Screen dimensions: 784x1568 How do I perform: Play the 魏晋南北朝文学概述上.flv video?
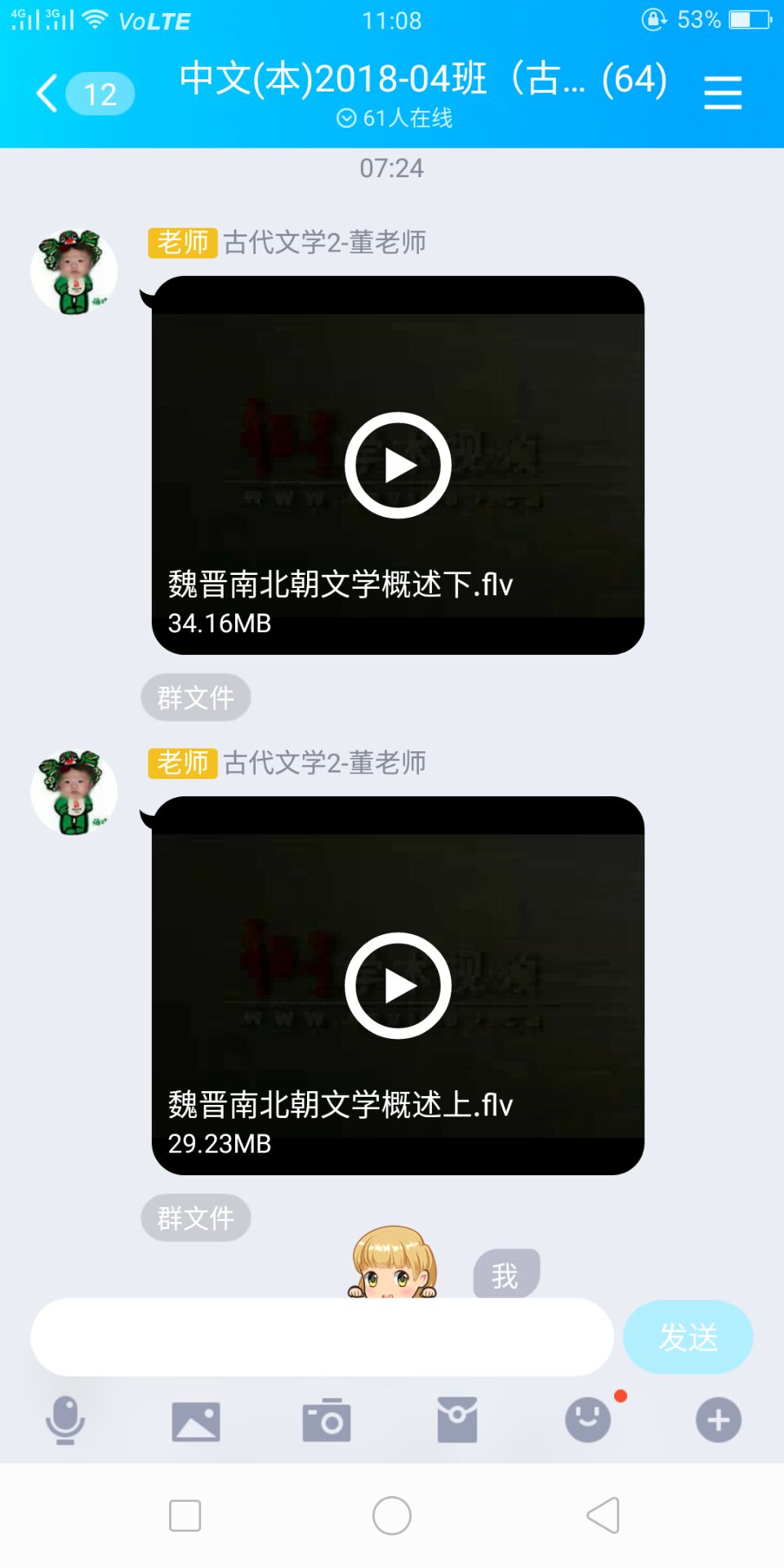[398, 986]
